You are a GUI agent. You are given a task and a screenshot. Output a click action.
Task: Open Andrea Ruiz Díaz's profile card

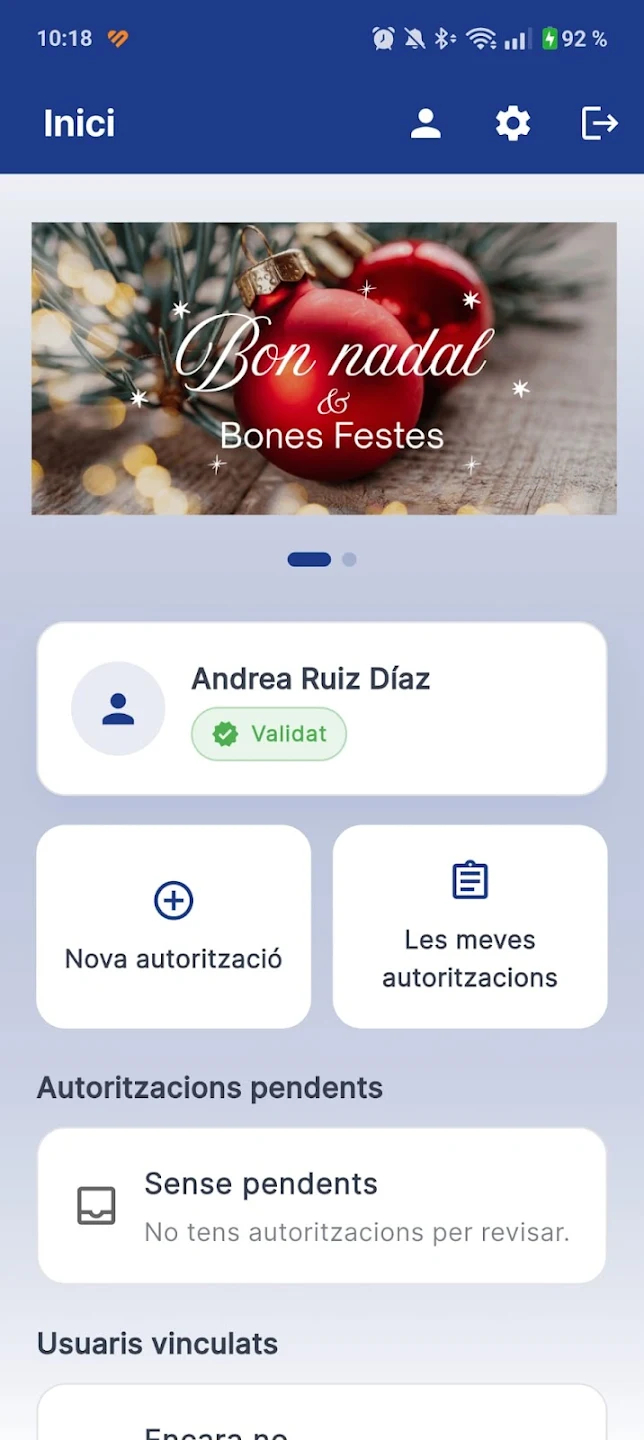pos(322,708)
